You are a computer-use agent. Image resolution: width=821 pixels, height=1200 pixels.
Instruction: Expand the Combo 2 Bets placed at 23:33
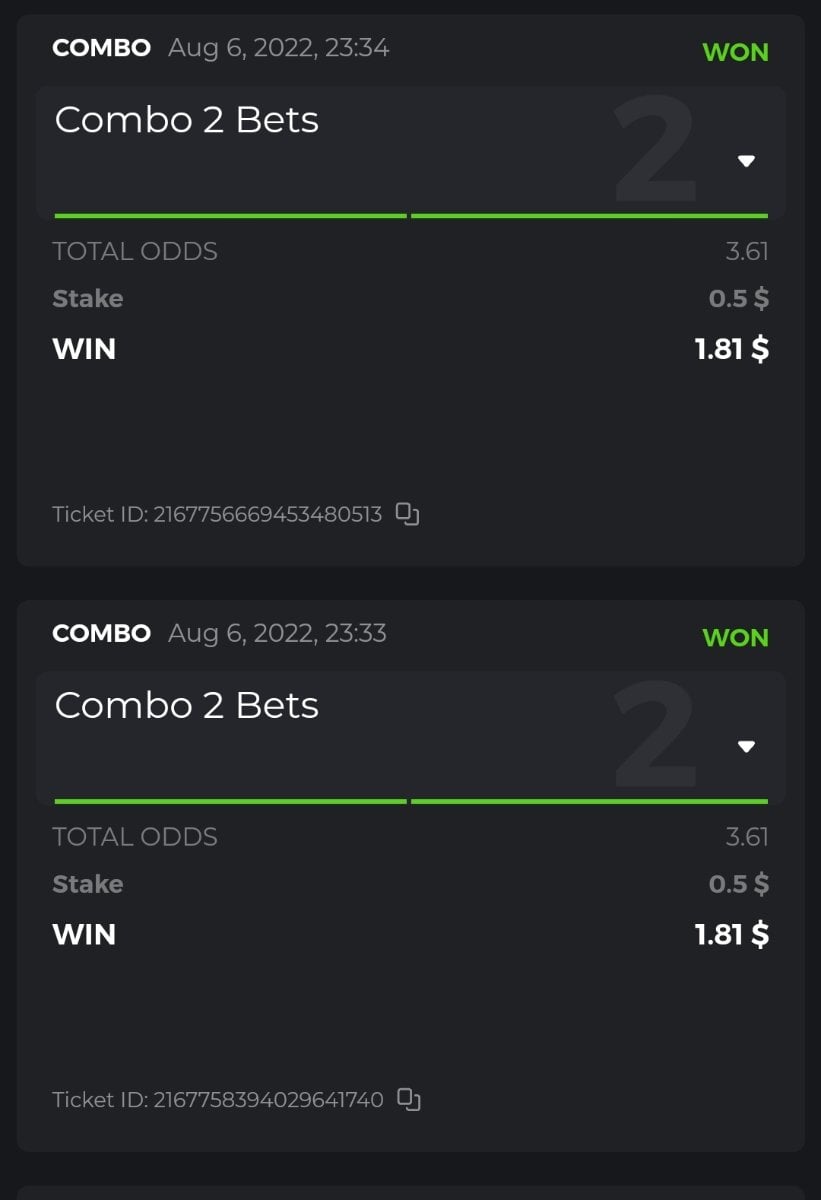pyautogui.click(x=746, y=747)
